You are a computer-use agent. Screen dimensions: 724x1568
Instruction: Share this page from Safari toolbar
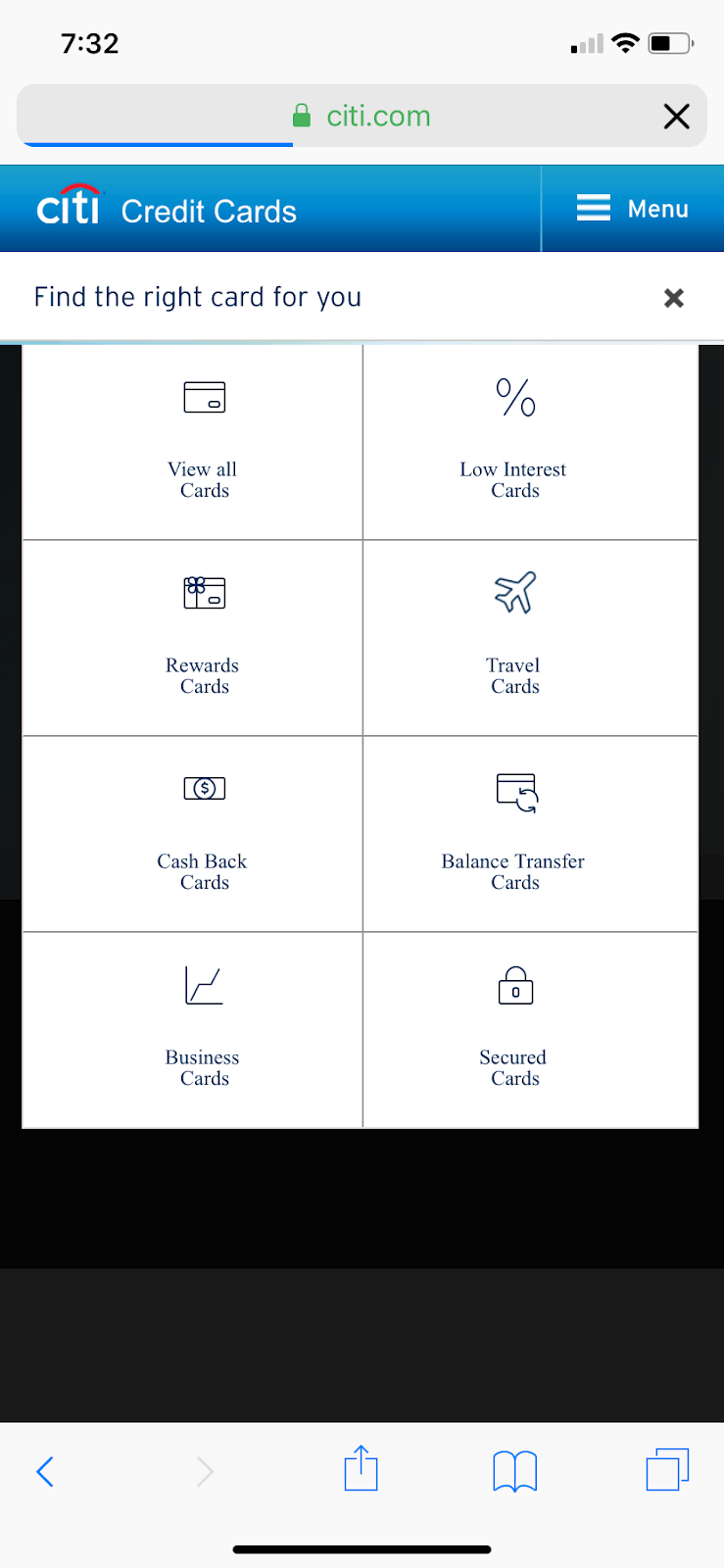click(361, 1468)
